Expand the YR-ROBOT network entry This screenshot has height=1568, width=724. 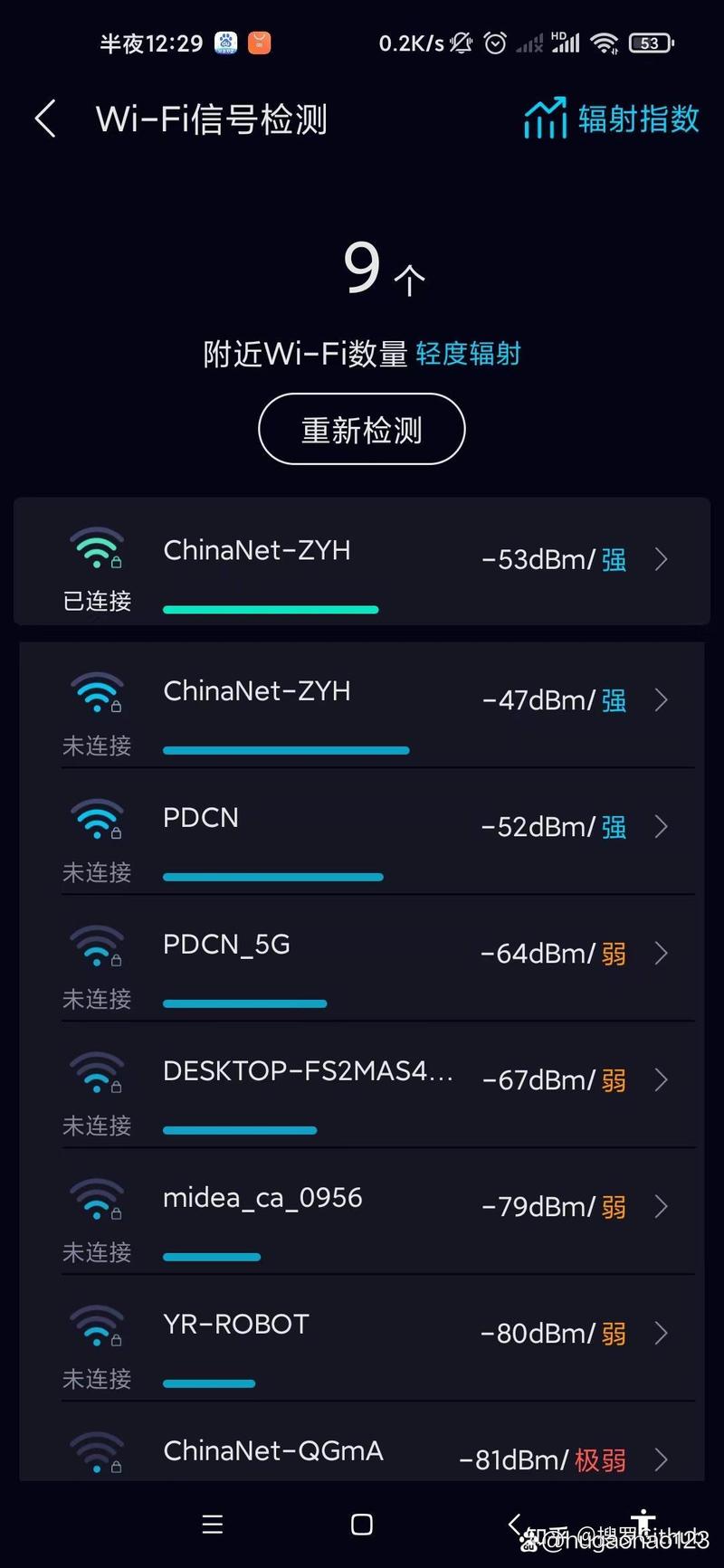click(x=661, y=1333)
